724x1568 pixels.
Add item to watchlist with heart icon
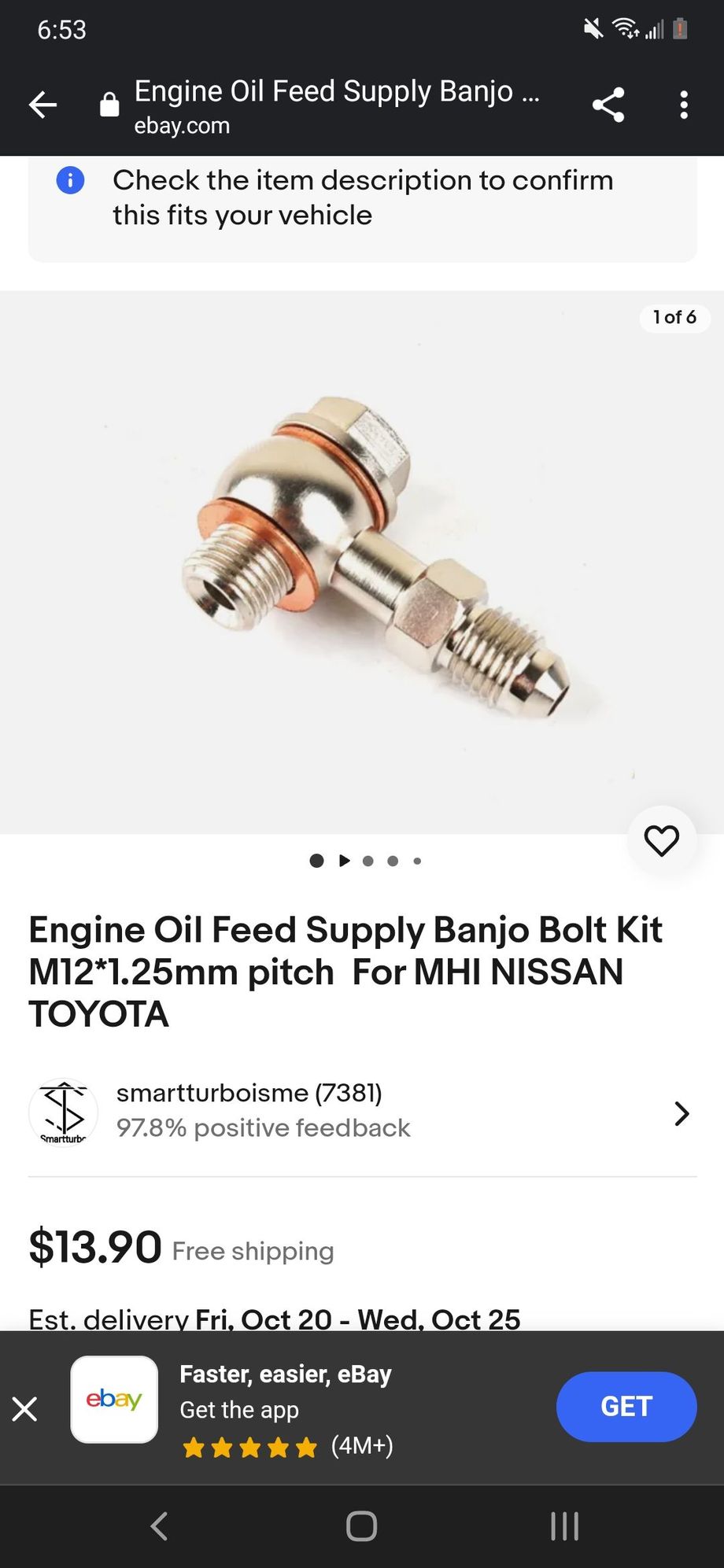tap(661, 840)
